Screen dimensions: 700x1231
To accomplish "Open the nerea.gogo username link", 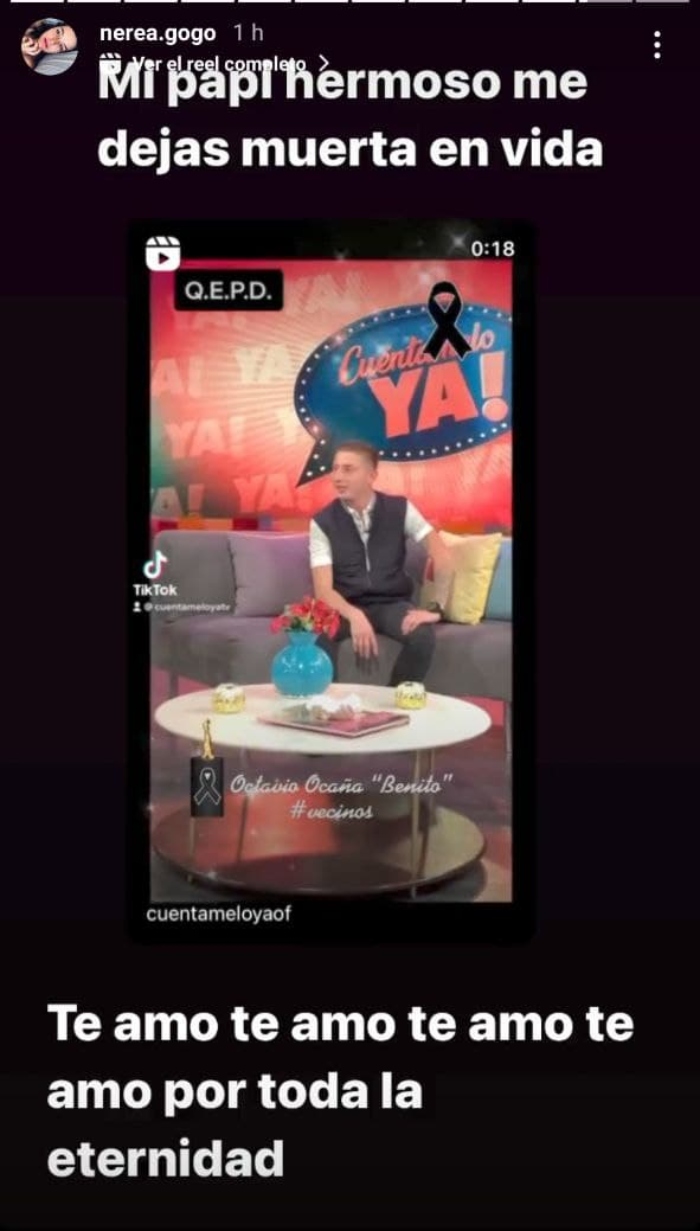I will point(157,33).
